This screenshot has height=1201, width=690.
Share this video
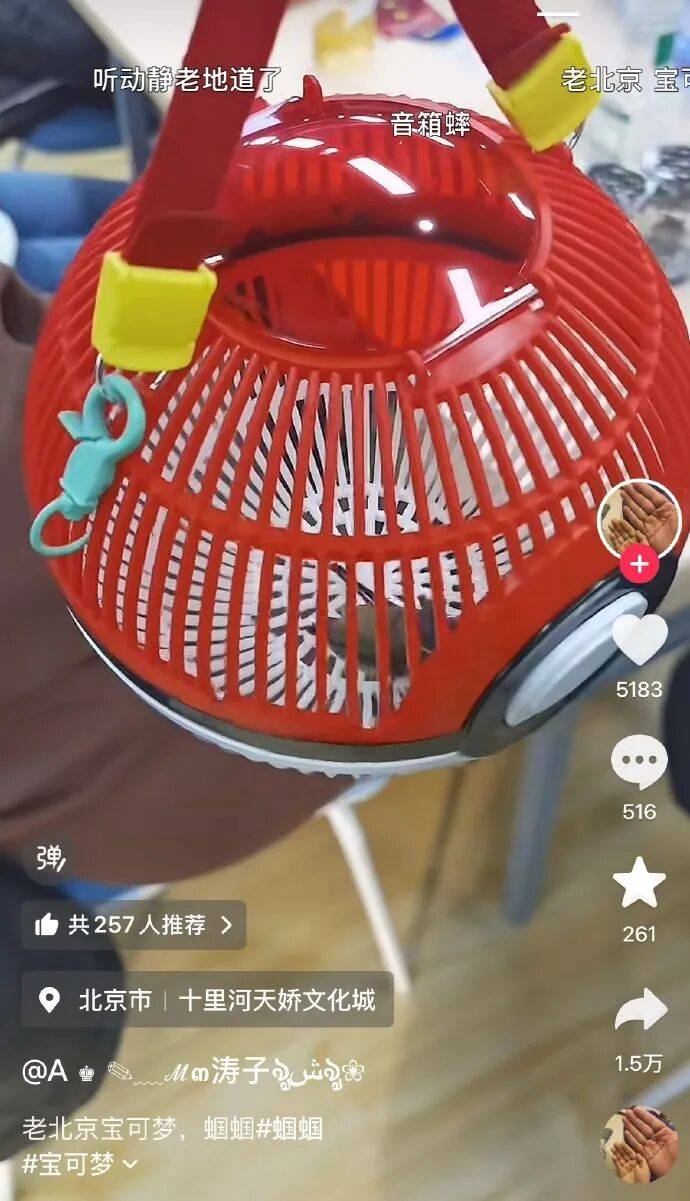[639, 1012]
